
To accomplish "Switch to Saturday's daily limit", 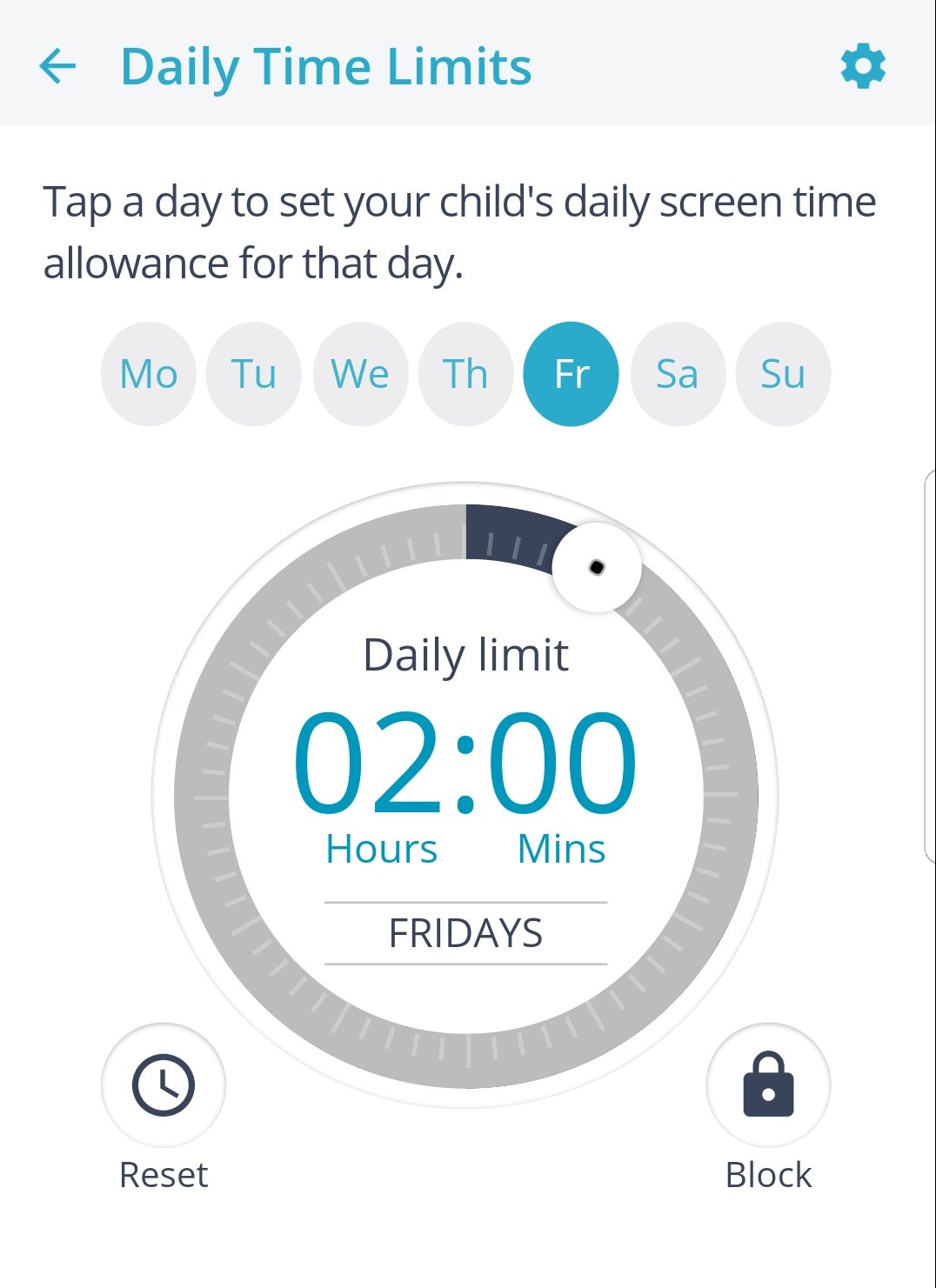I will point(677,374).
